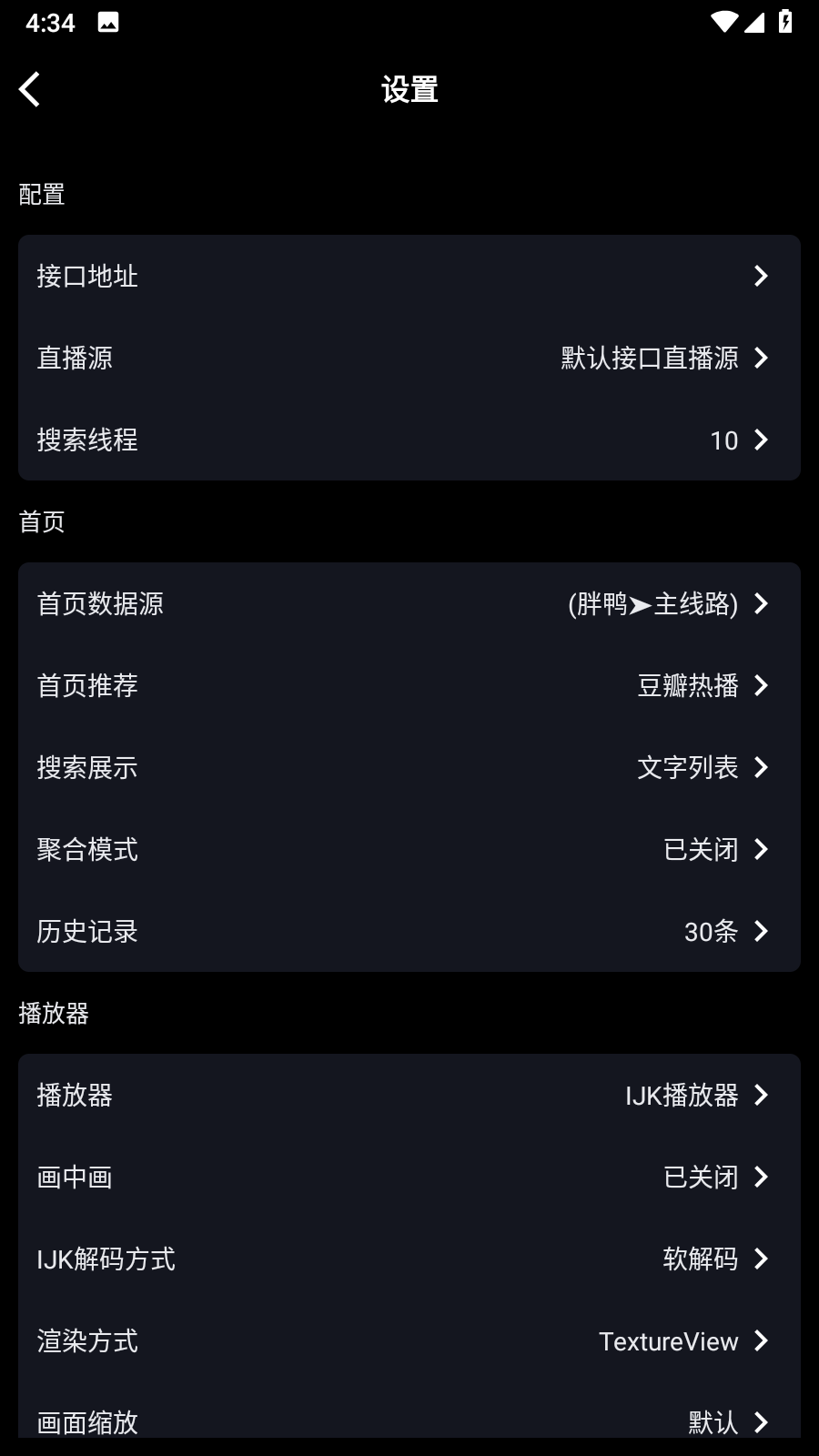Open the 渲染方式 option set to TextureView
Viewport: 819px width, 1456px height.
coord(409,1341)
